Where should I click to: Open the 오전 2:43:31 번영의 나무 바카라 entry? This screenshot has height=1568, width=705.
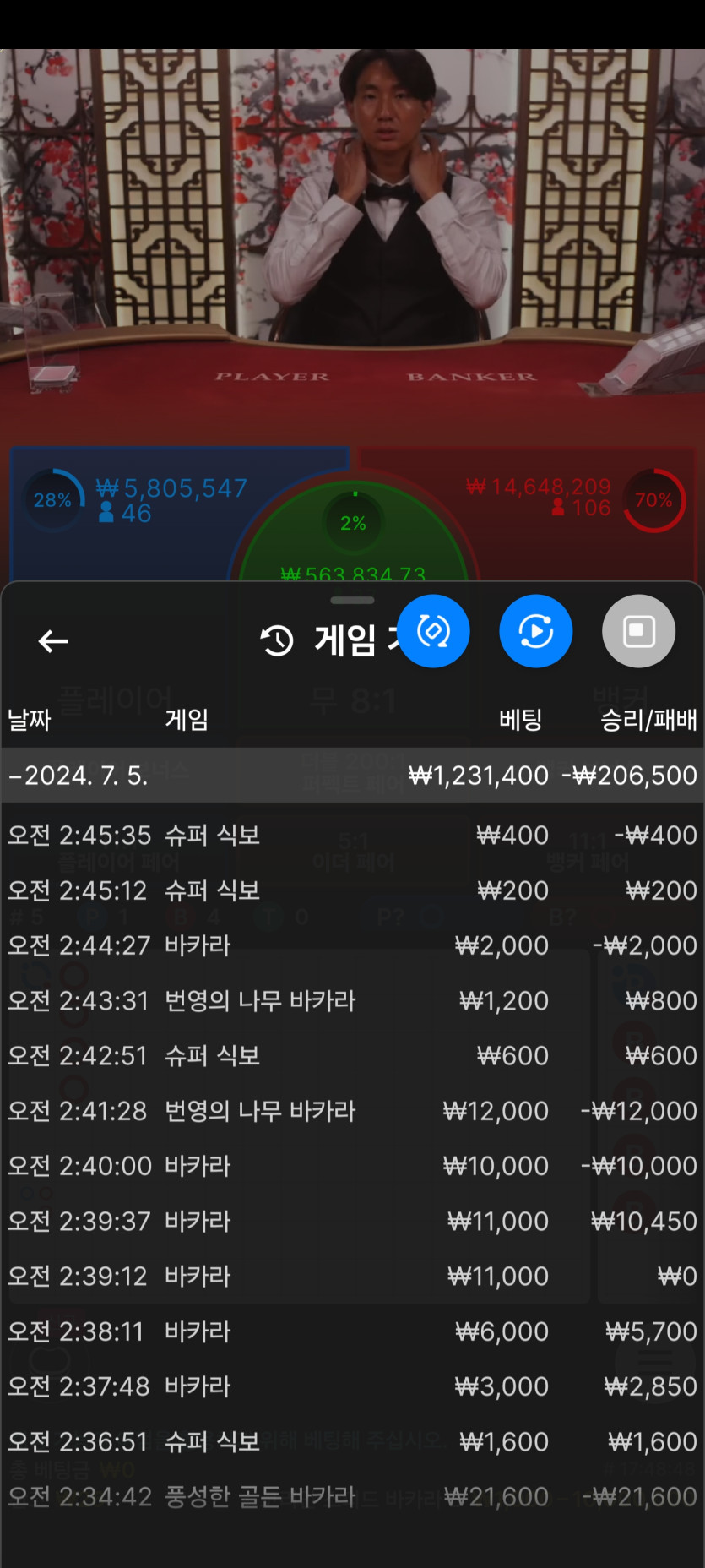(352, 1001)
